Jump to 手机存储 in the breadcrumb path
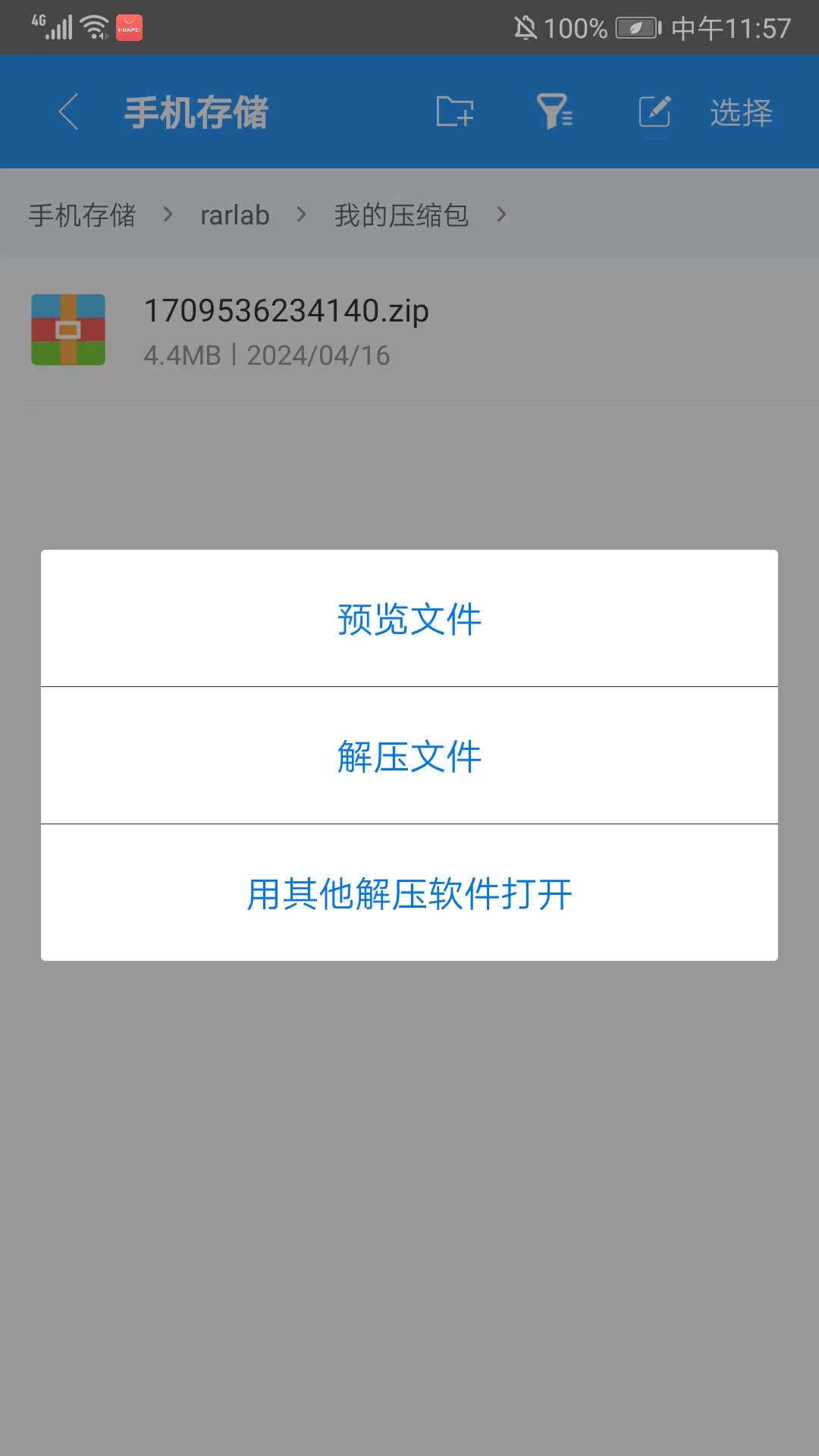The height and width of the screenshot is (1456, 819). point(82,215)
